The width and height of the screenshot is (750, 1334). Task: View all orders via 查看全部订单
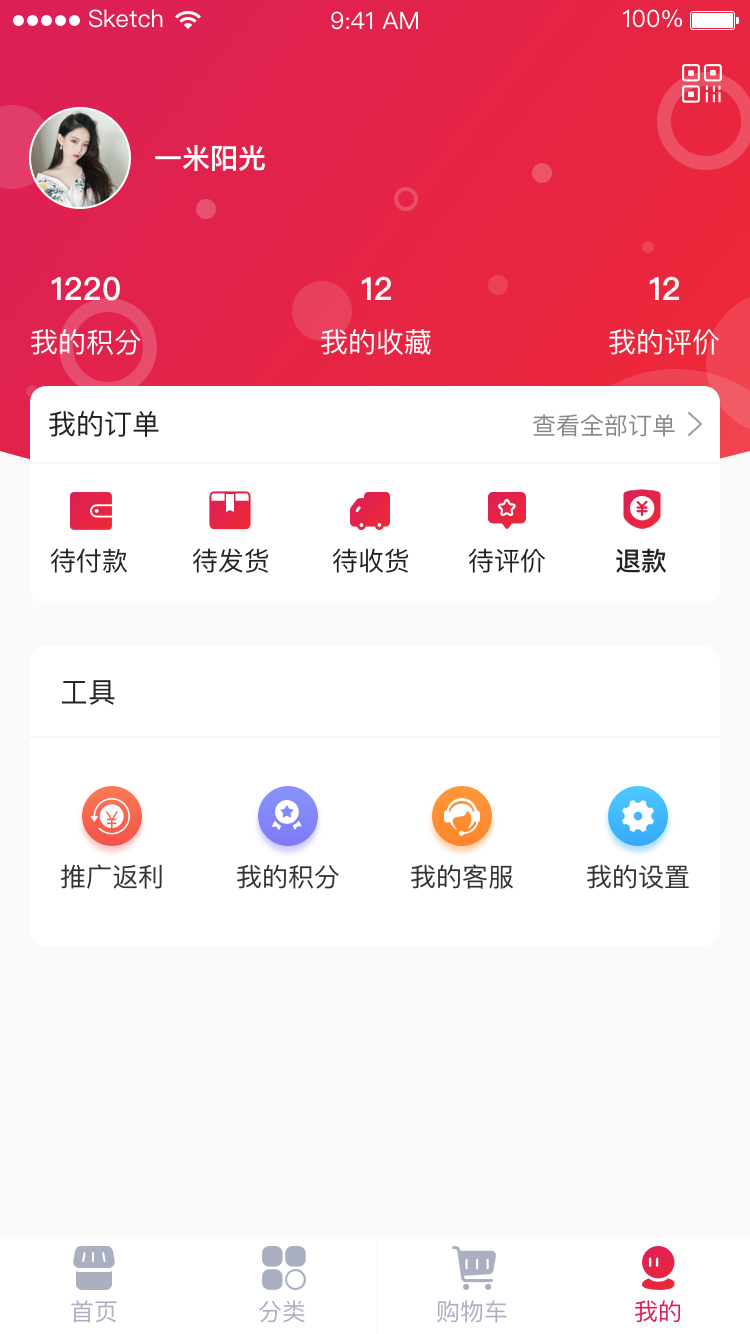[618, 425]
